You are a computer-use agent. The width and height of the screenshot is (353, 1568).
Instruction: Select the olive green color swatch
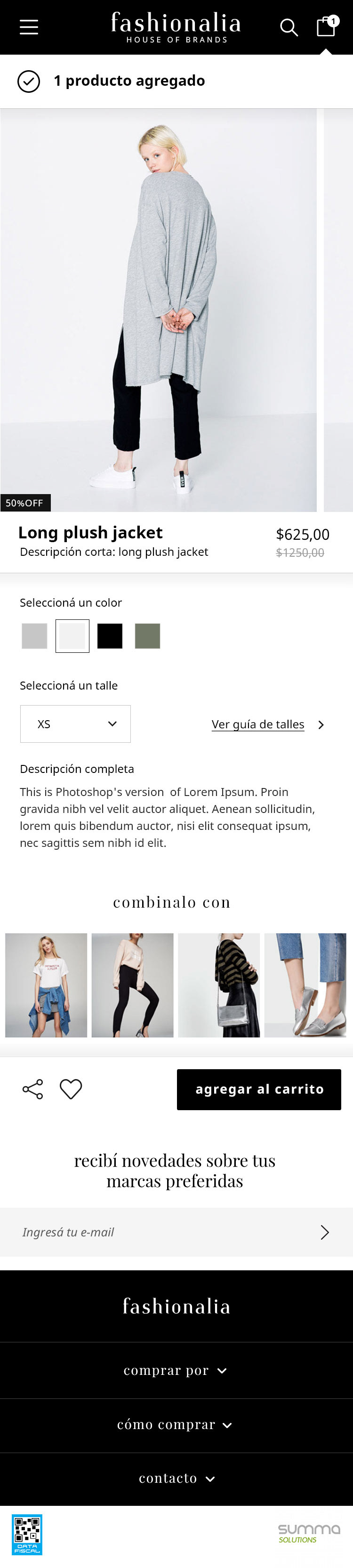coord(147,636)
